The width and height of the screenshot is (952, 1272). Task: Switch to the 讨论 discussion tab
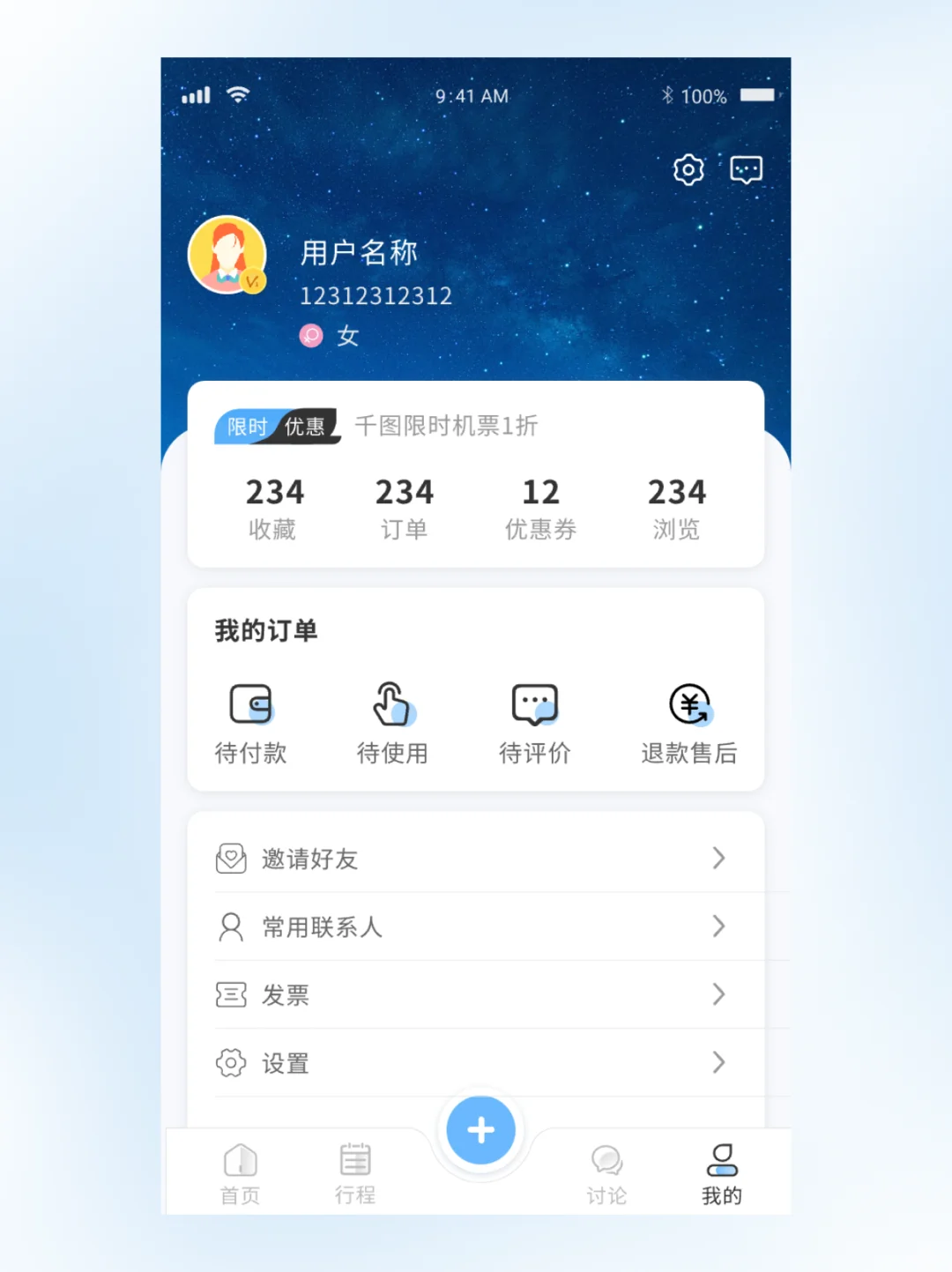pyautogui.click(x=606, y=1173)
